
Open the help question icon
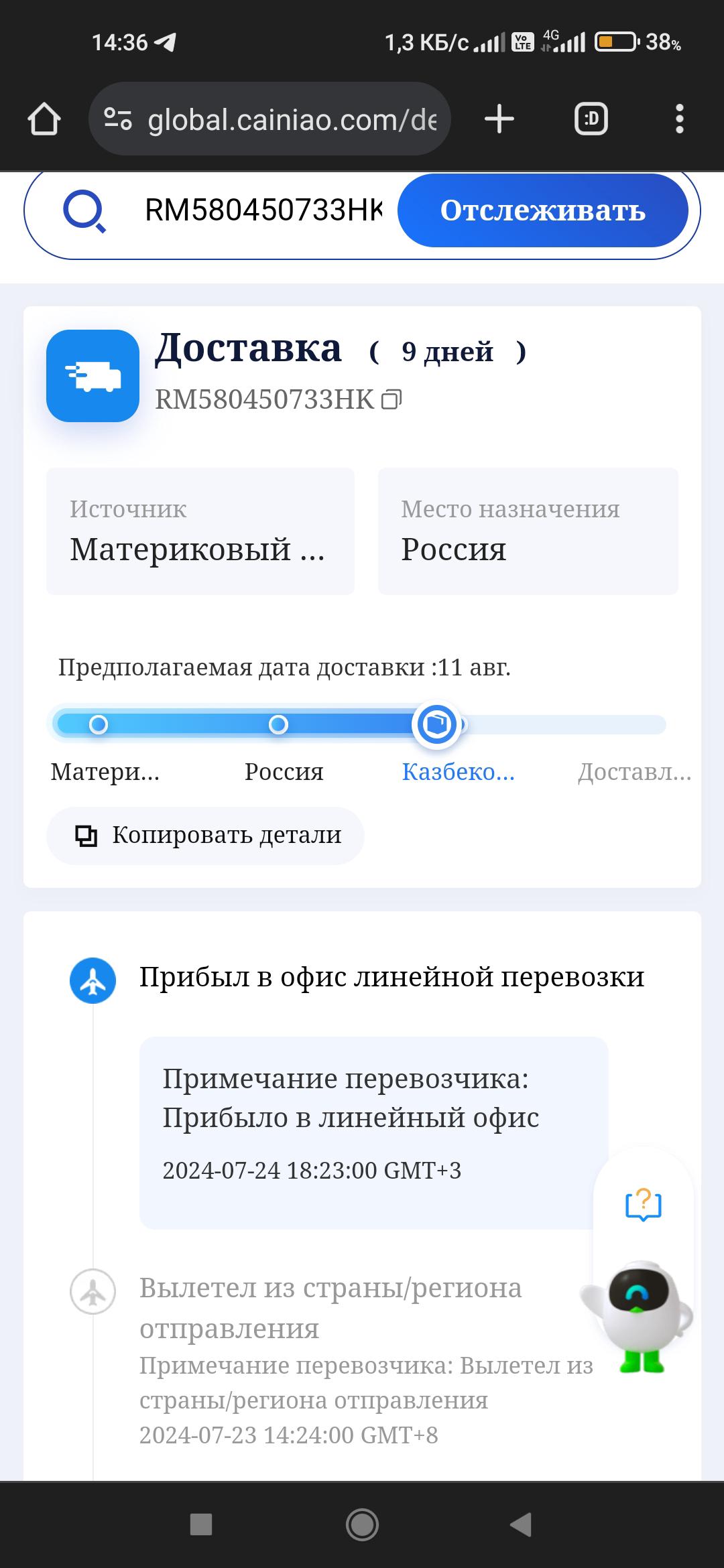pos(643,1204)
